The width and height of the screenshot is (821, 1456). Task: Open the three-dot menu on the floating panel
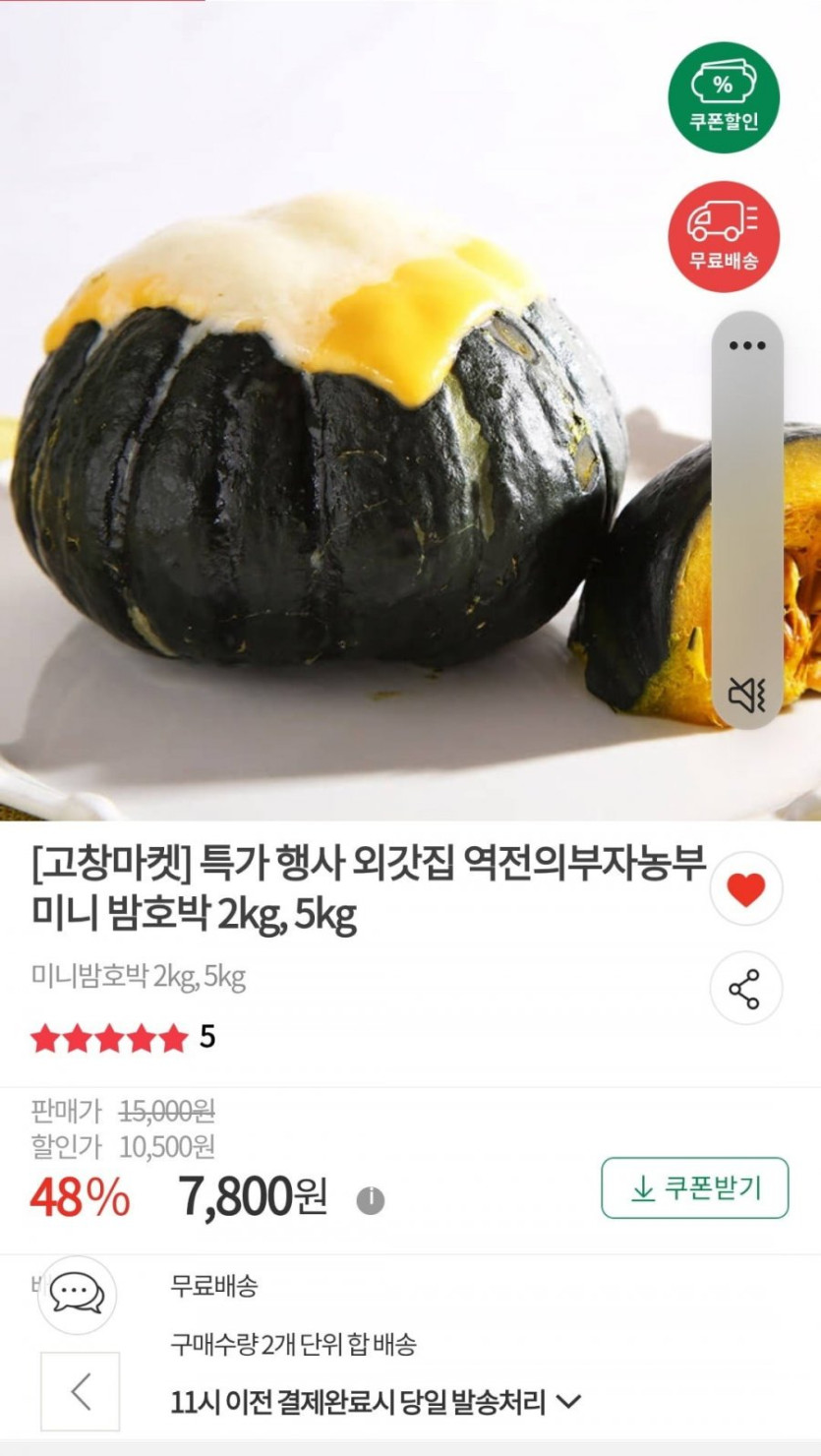click(747, 345)
